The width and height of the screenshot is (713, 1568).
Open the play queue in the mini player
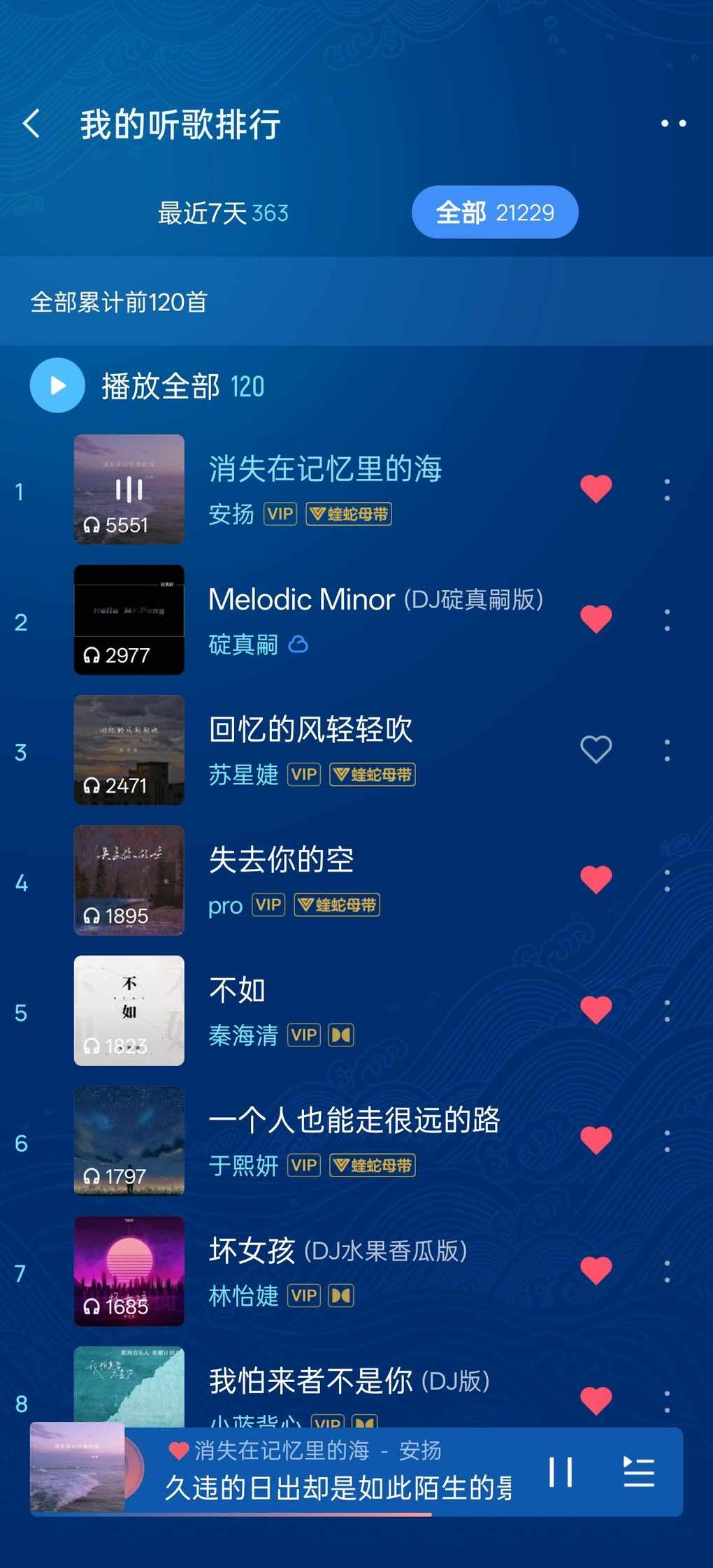click(638, 1472)
